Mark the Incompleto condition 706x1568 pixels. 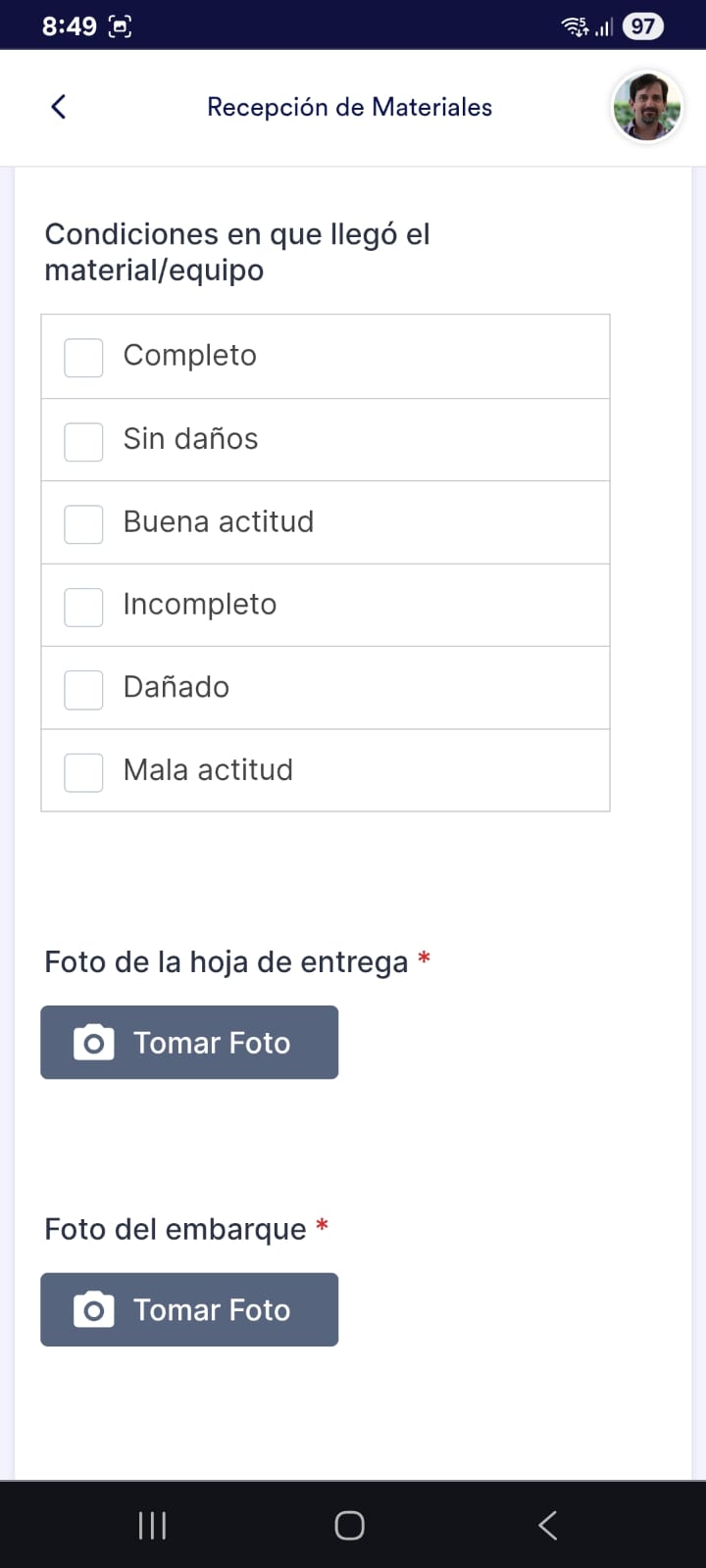tap(83, 606)
